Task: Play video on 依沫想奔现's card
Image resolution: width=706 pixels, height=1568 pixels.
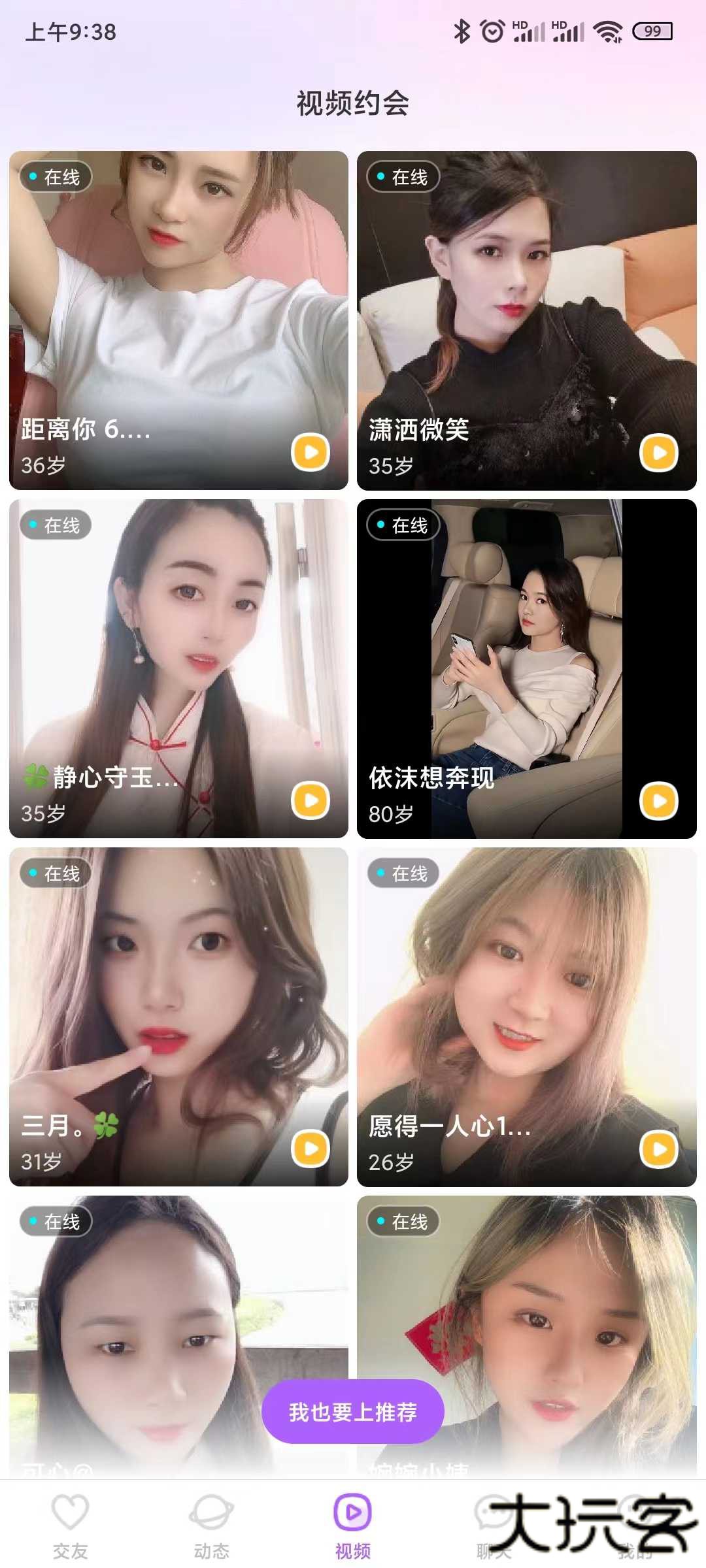Action: [658, 800]
